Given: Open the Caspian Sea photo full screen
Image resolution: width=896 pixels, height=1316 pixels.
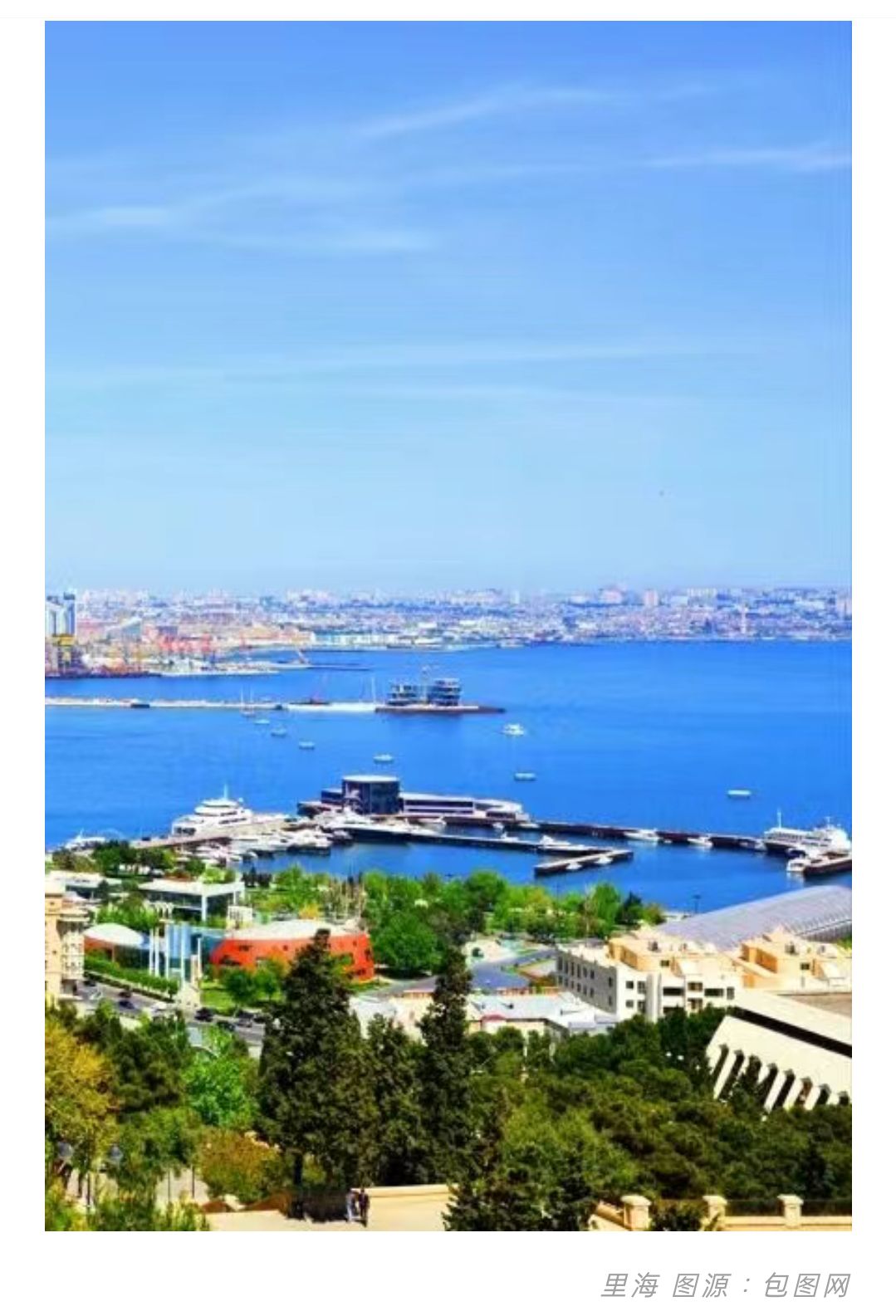Looking at the screenshot, I should [x=448, y=625].
